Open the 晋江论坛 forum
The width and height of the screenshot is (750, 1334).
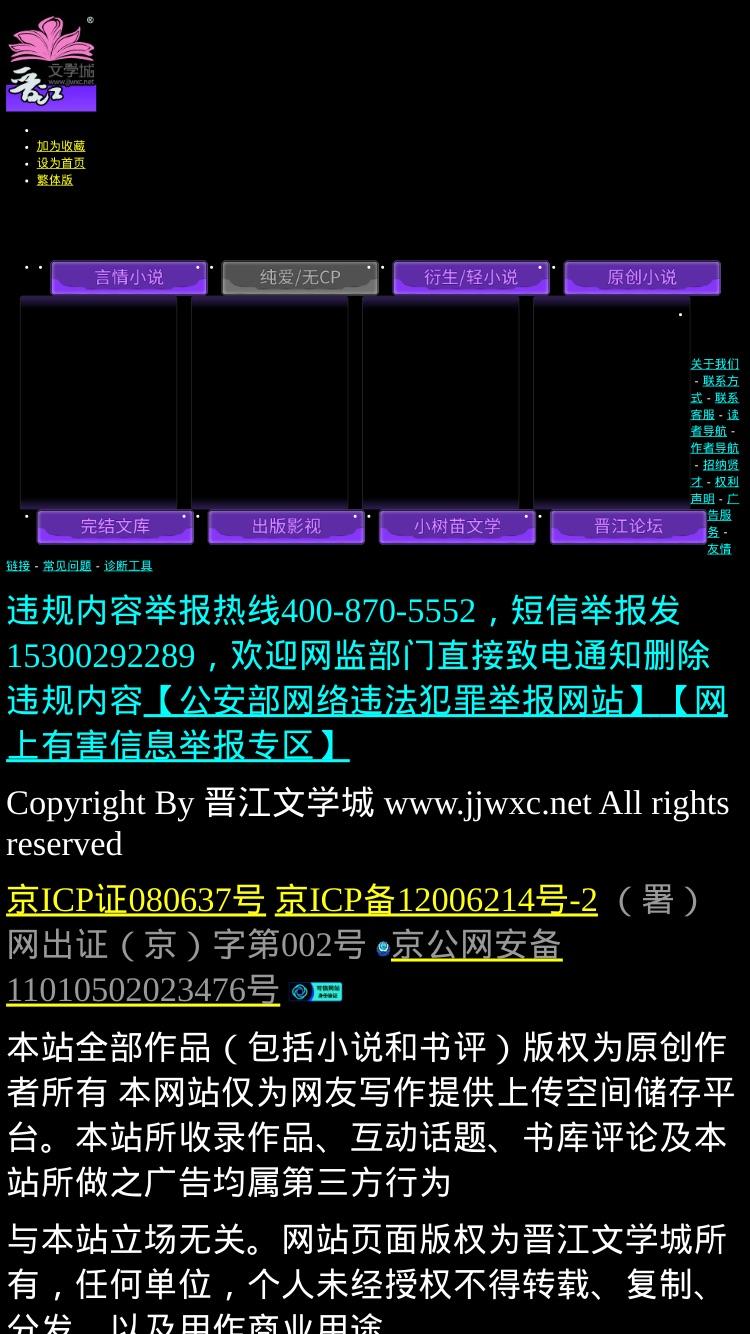pos(628,526)
